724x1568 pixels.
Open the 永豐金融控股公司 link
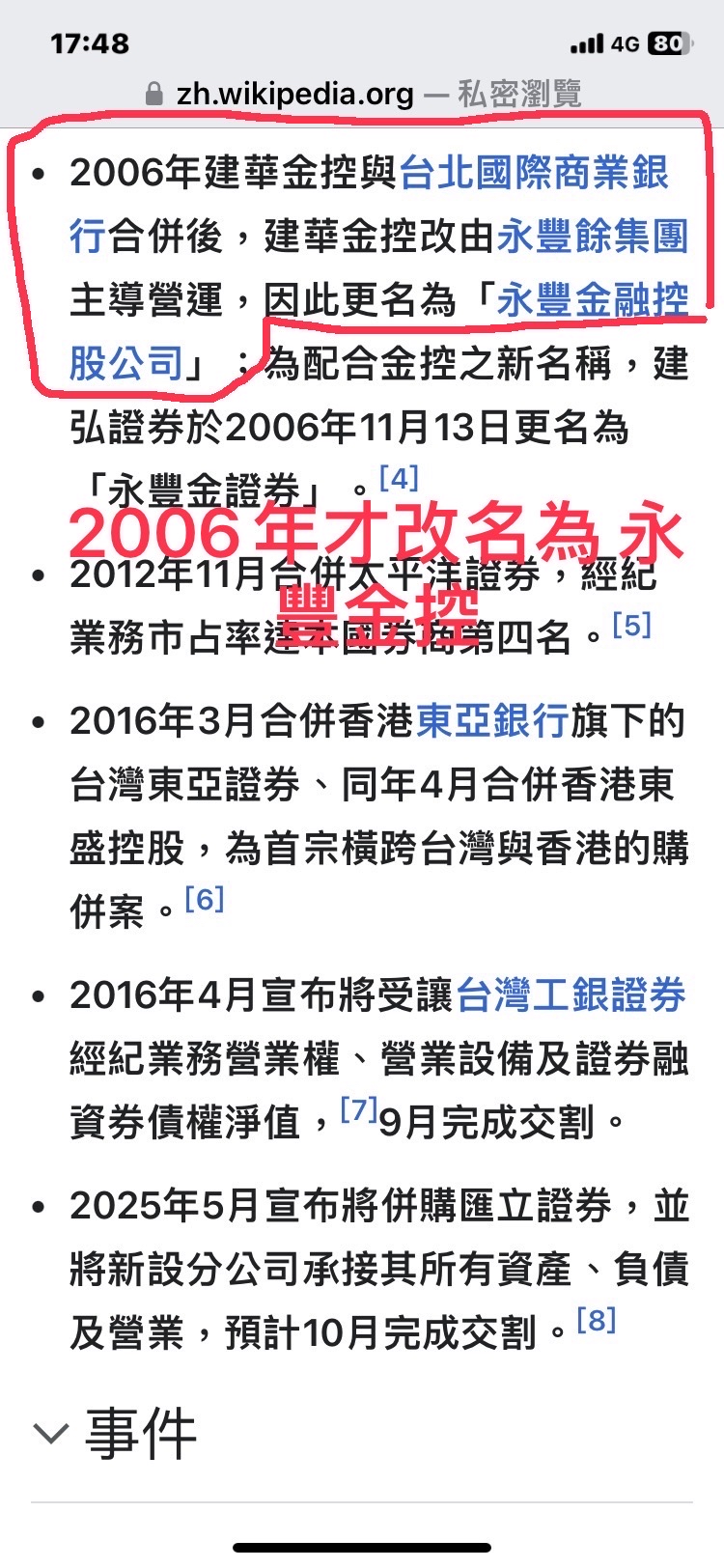(592, 300)
